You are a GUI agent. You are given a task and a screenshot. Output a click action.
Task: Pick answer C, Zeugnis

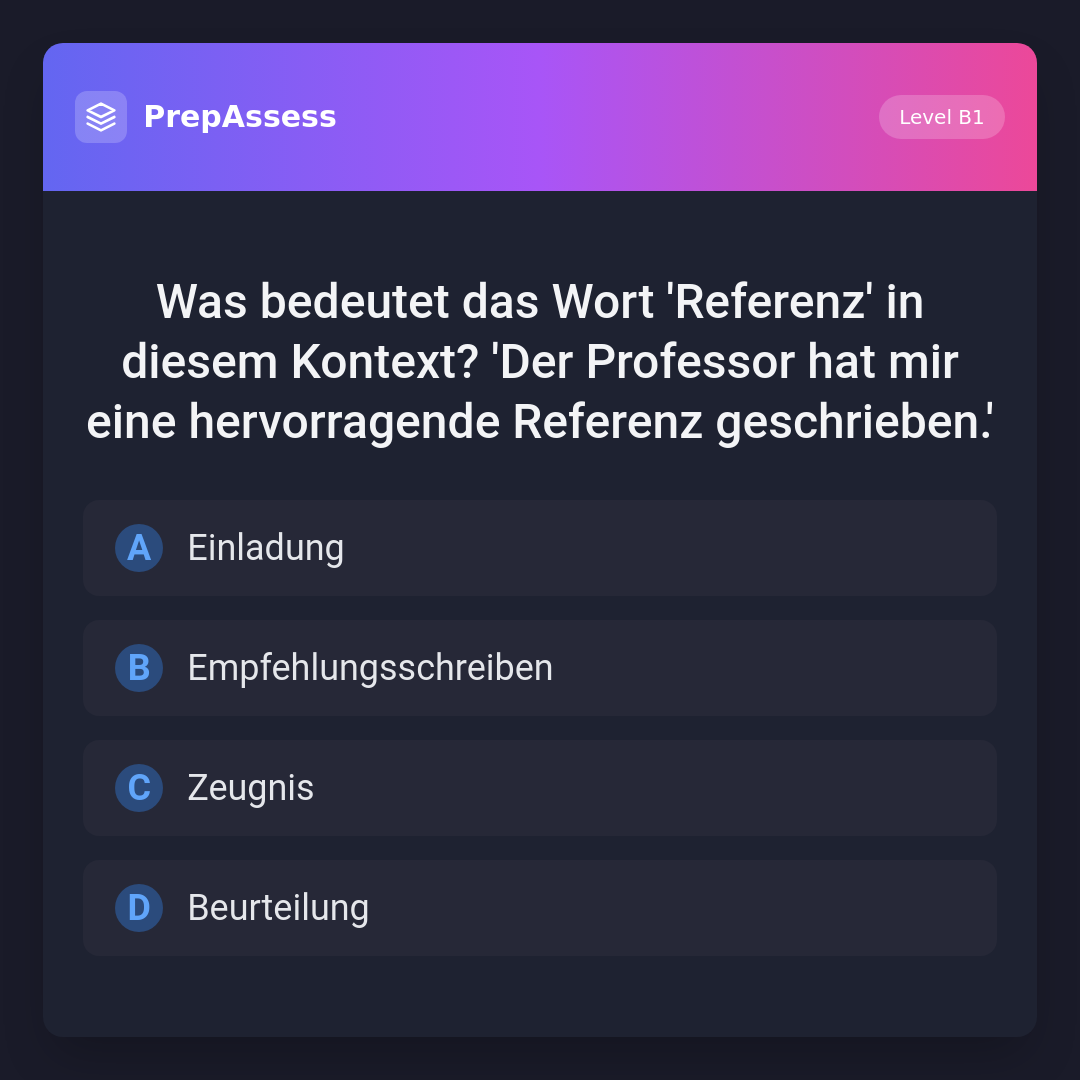click(540, 788)
